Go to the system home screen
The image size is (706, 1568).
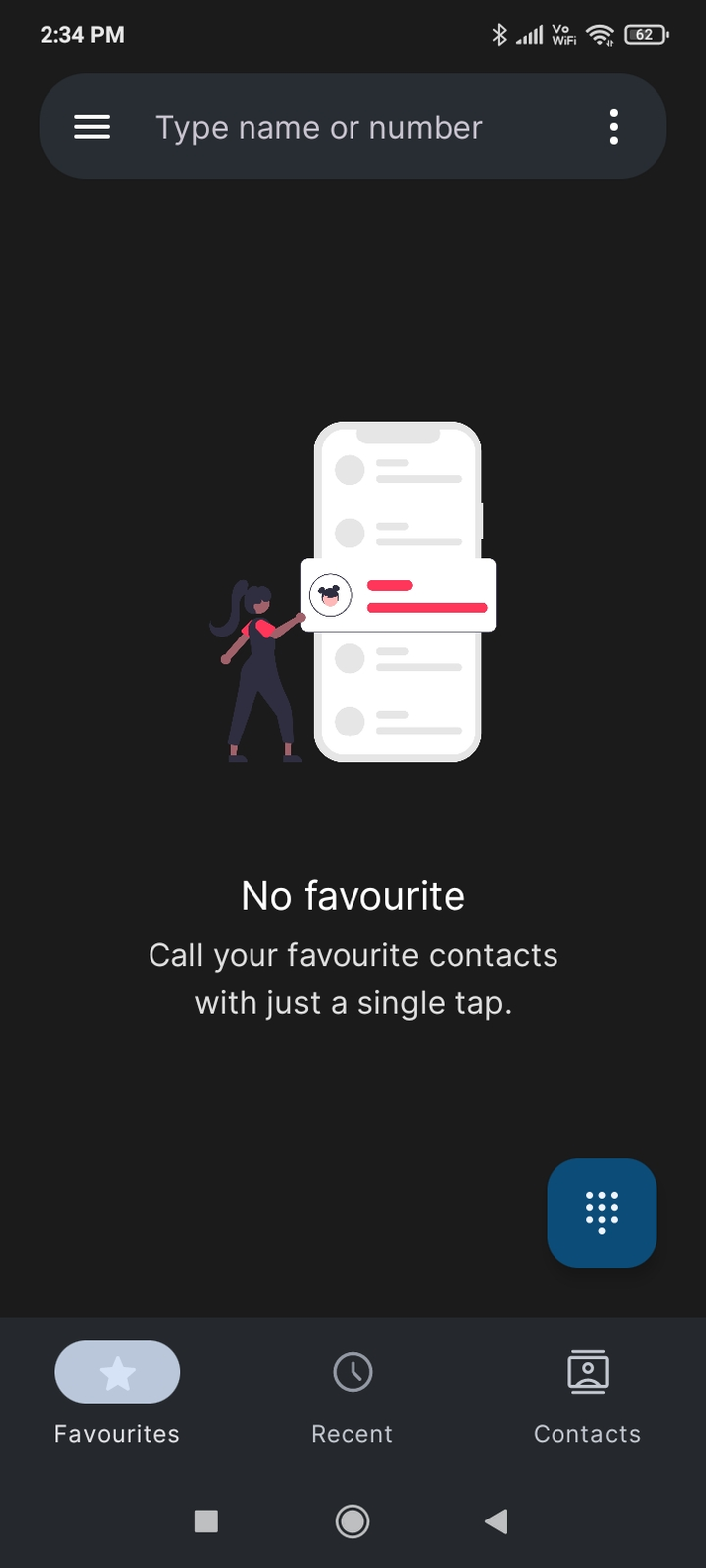click(x=353, y=1520)
